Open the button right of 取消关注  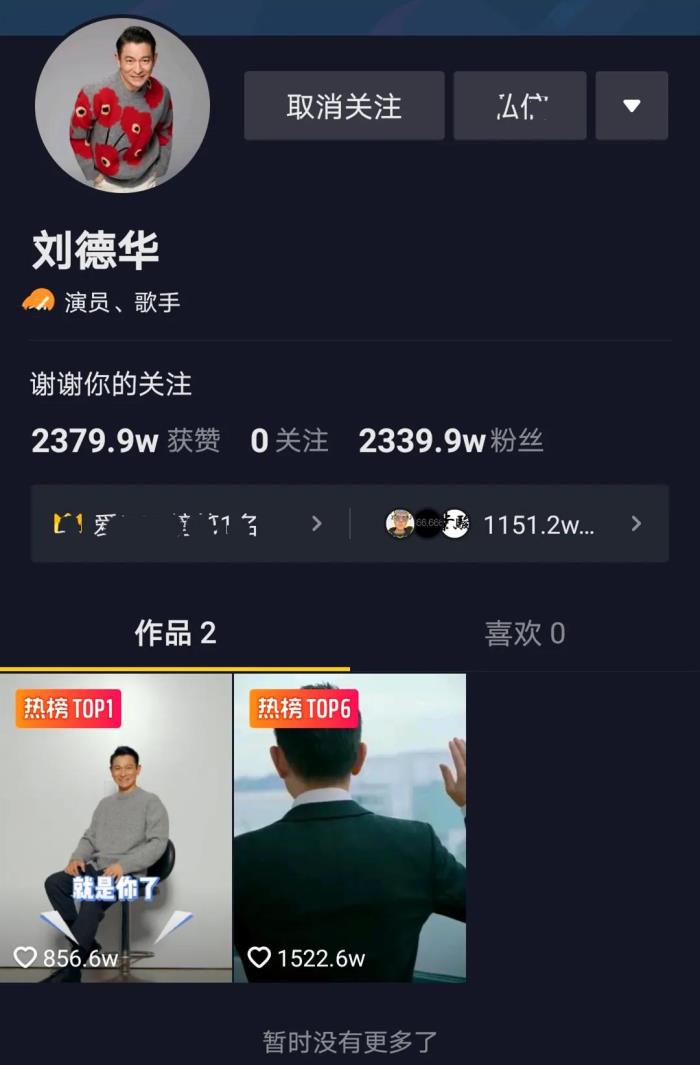coord(520,106)
